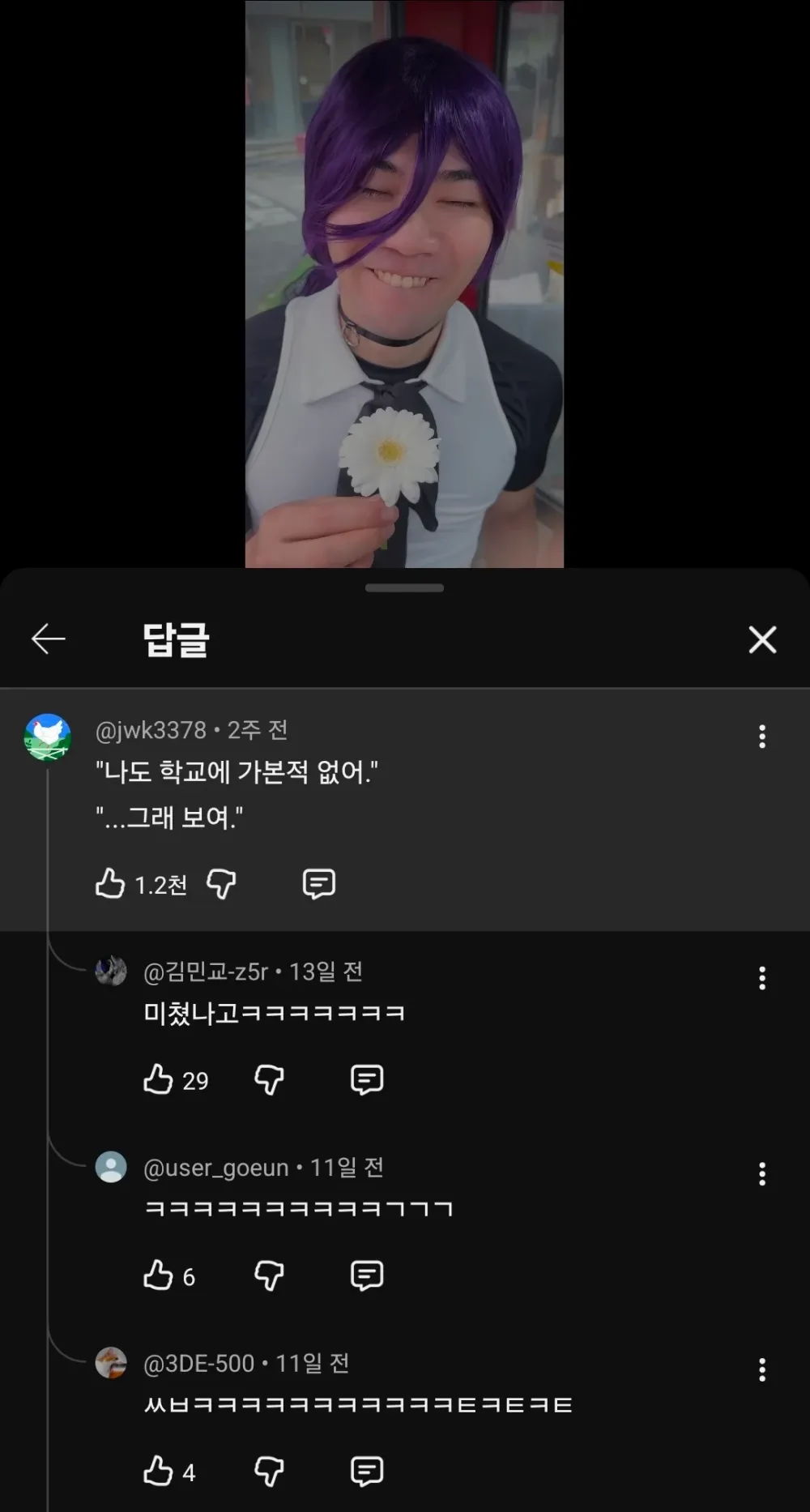Dislike the reply by @3DE-500
810x1512 pixels.
pyautogui.click(x=269, y=1471)
